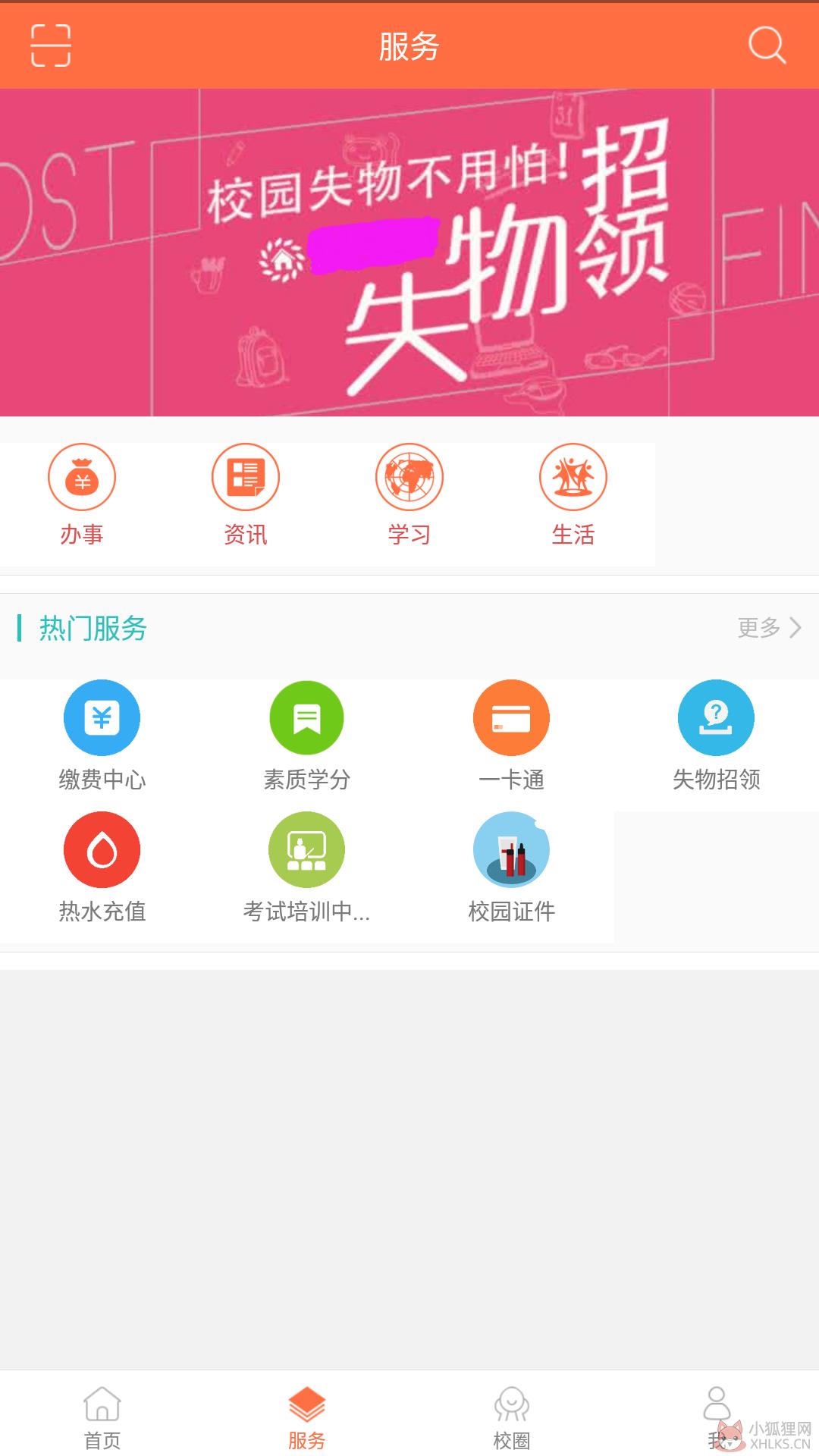The width and height of the screenshot is (819, 1456).
Task: Open the lost and found banner
Action: (x=409, y=253)
